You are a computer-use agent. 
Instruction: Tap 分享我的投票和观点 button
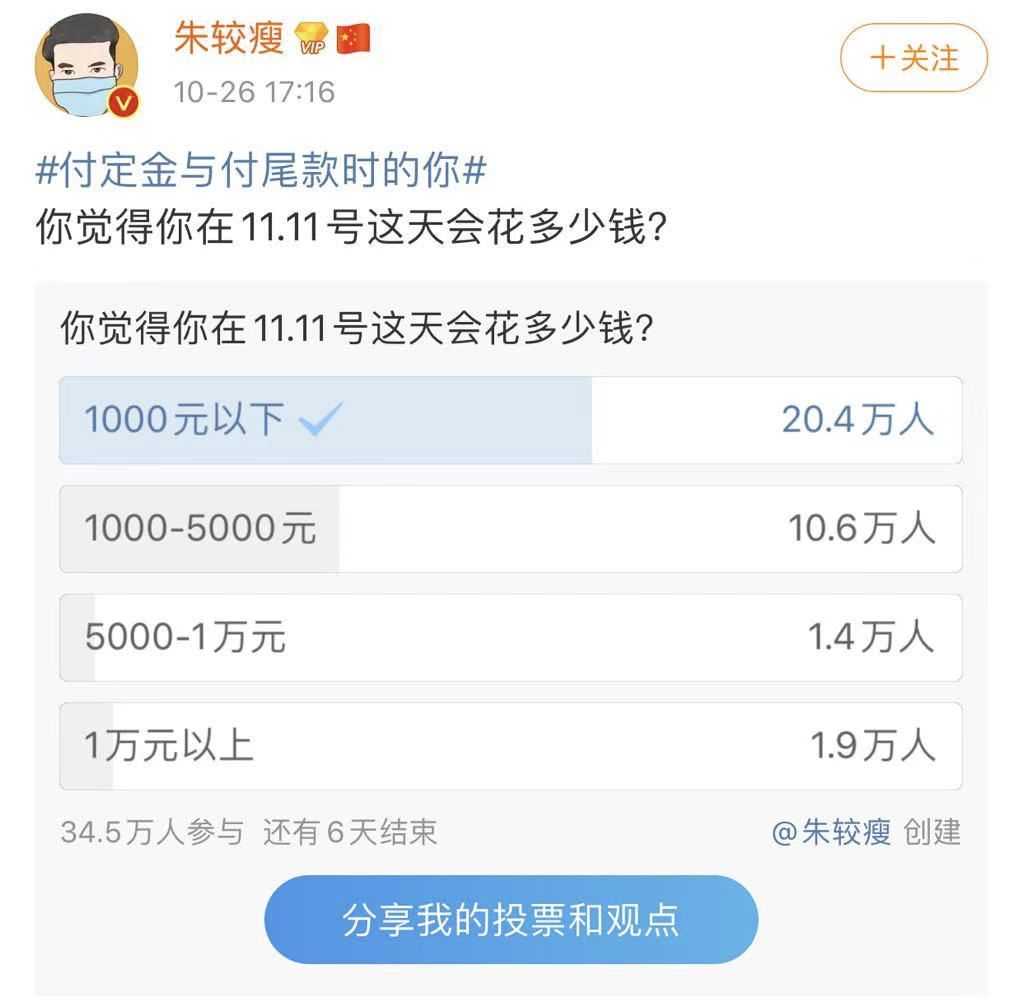(x=511, y=920)
